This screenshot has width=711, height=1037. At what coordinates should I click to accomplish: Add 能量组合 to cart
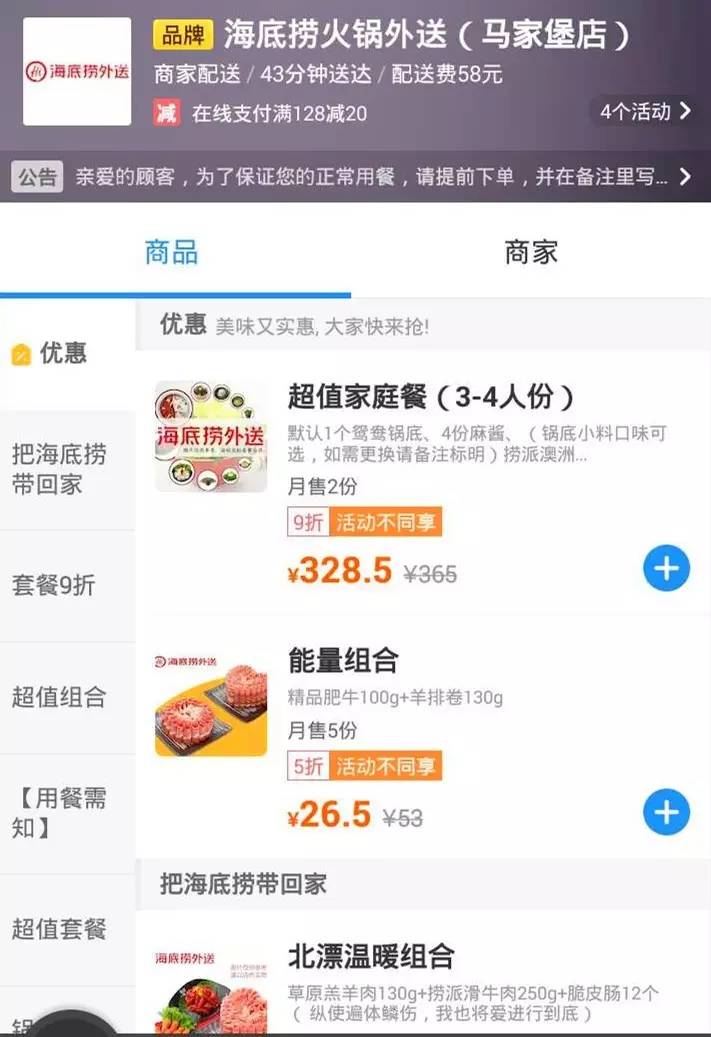tap(666, 812)
